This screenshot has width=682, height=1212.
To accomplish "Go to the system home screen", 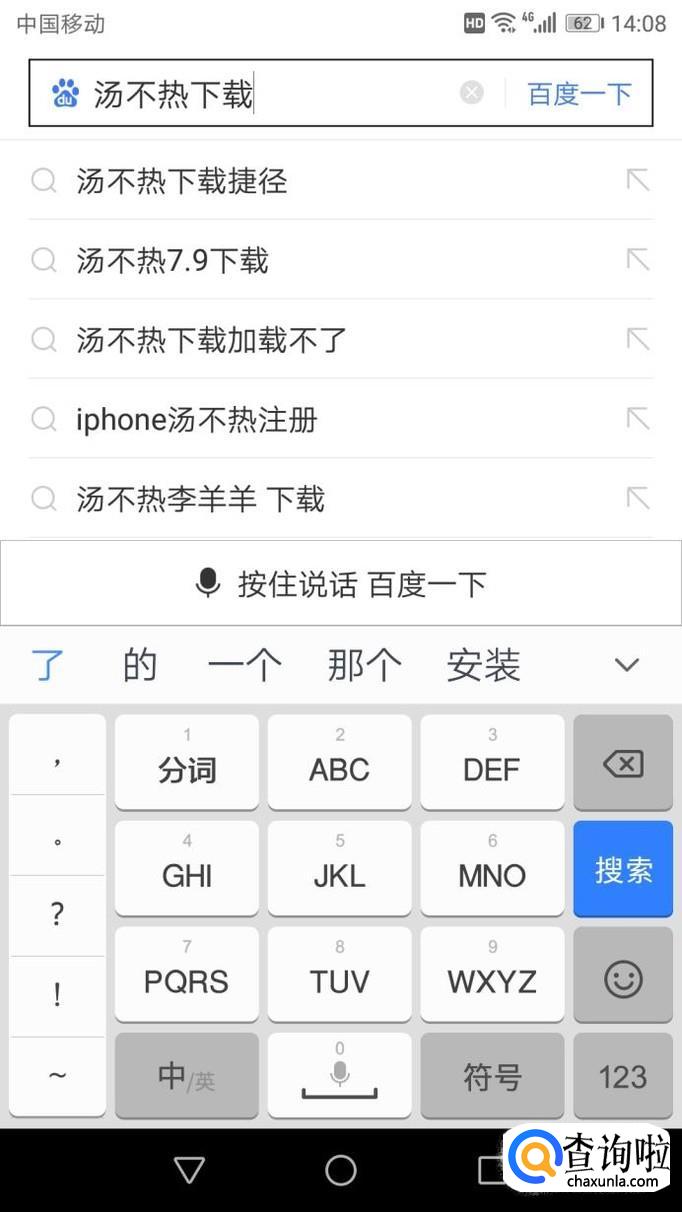I will 341,1169.
